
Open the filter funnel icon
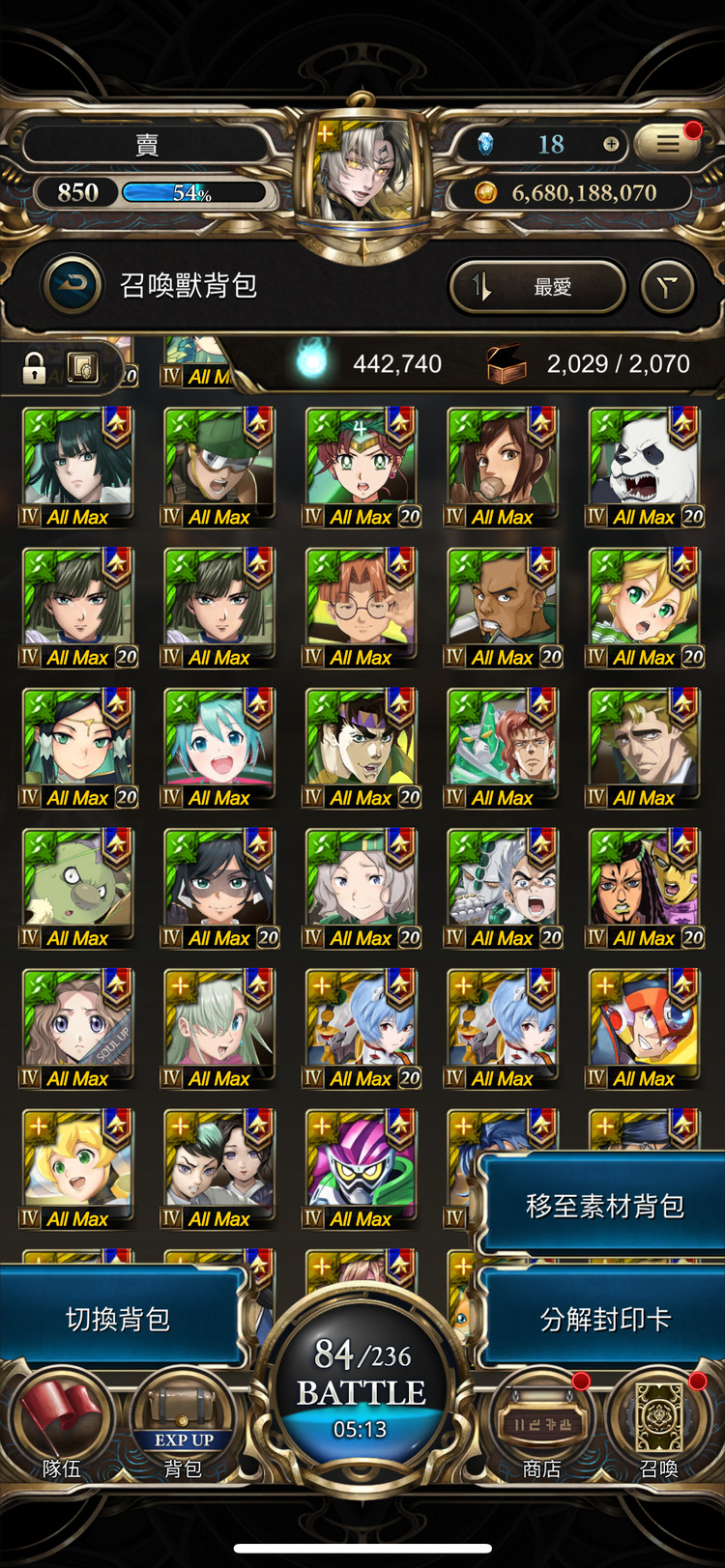(x=667, y=287)
